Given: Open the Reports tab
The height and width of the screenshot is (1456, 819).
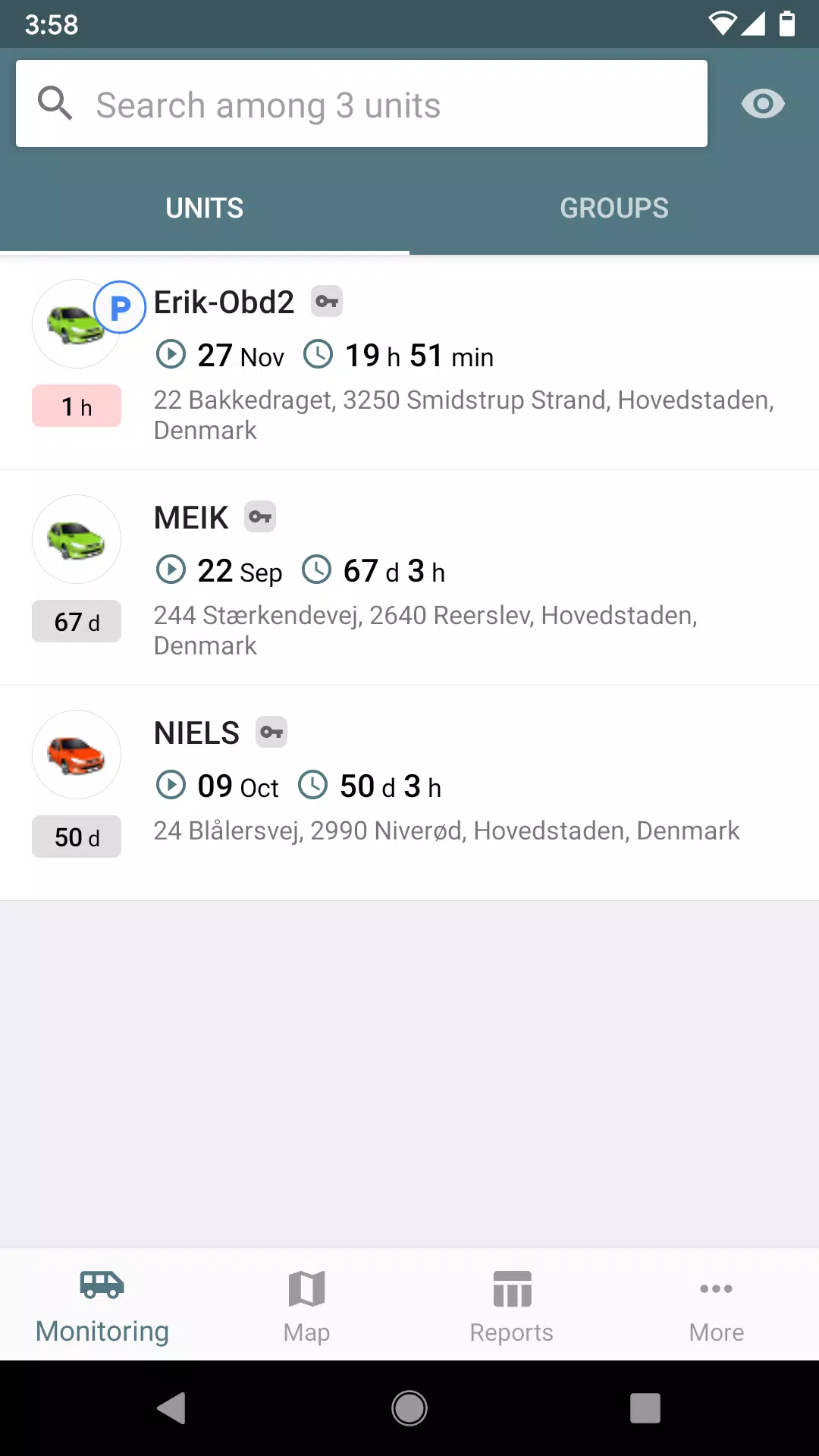Looking at the screenshot, I should coord(512,1306).
